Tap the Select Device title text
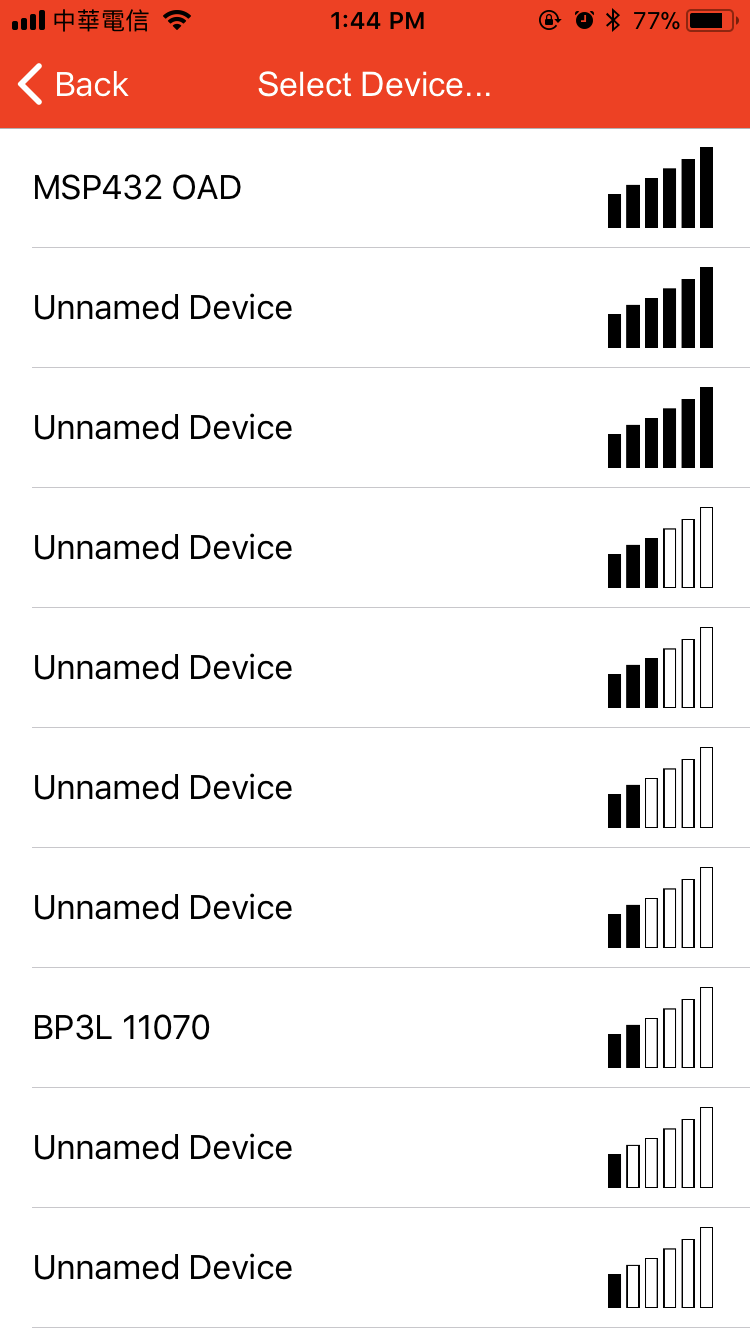The height and width of the screenshot is (1334, 750). [x=374, y=85]
